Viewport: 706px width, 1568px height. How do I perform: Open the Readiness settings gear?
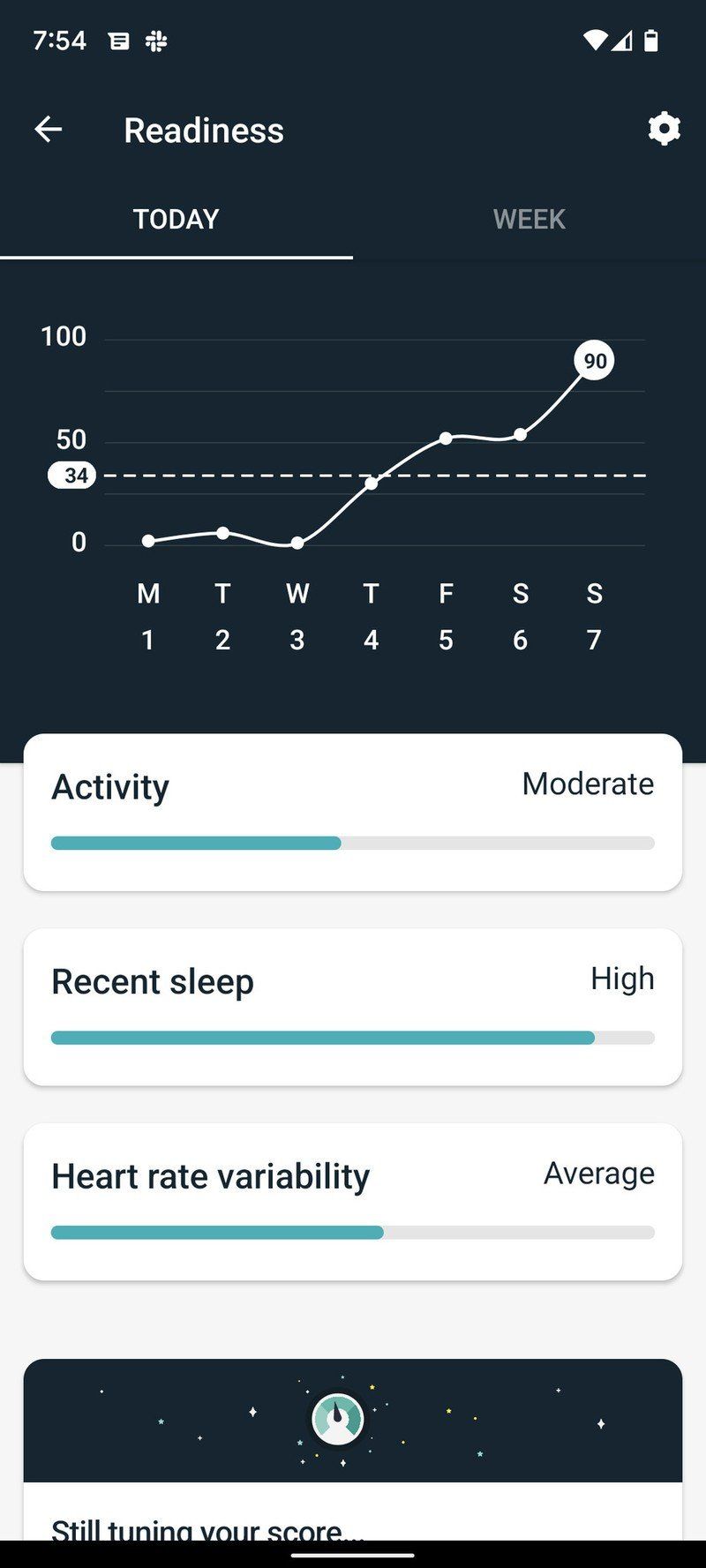665,129
